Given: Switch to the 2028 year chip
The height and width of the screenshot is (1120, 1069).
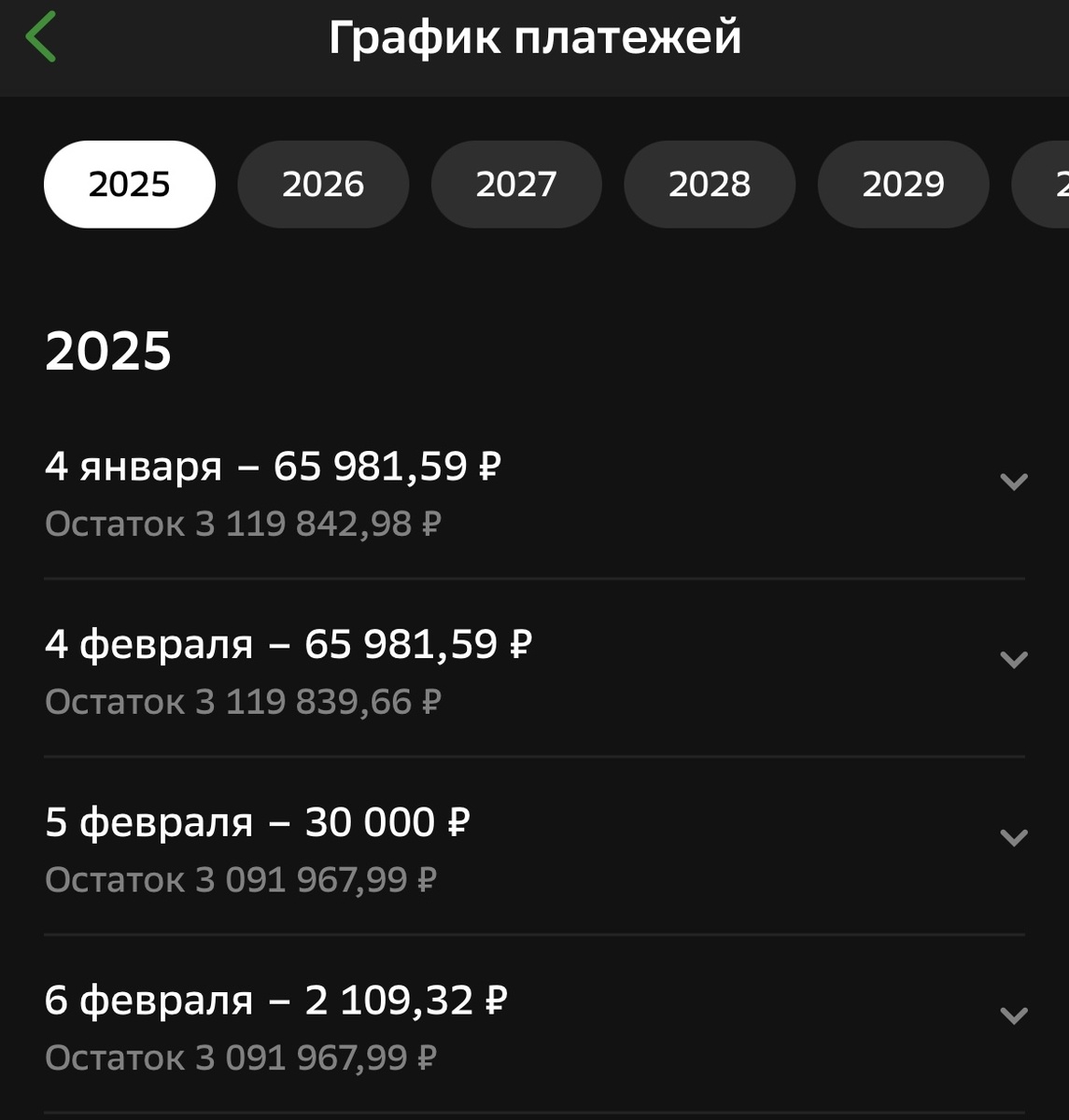Looking at the screenshot, I should (x=710, y=184).
